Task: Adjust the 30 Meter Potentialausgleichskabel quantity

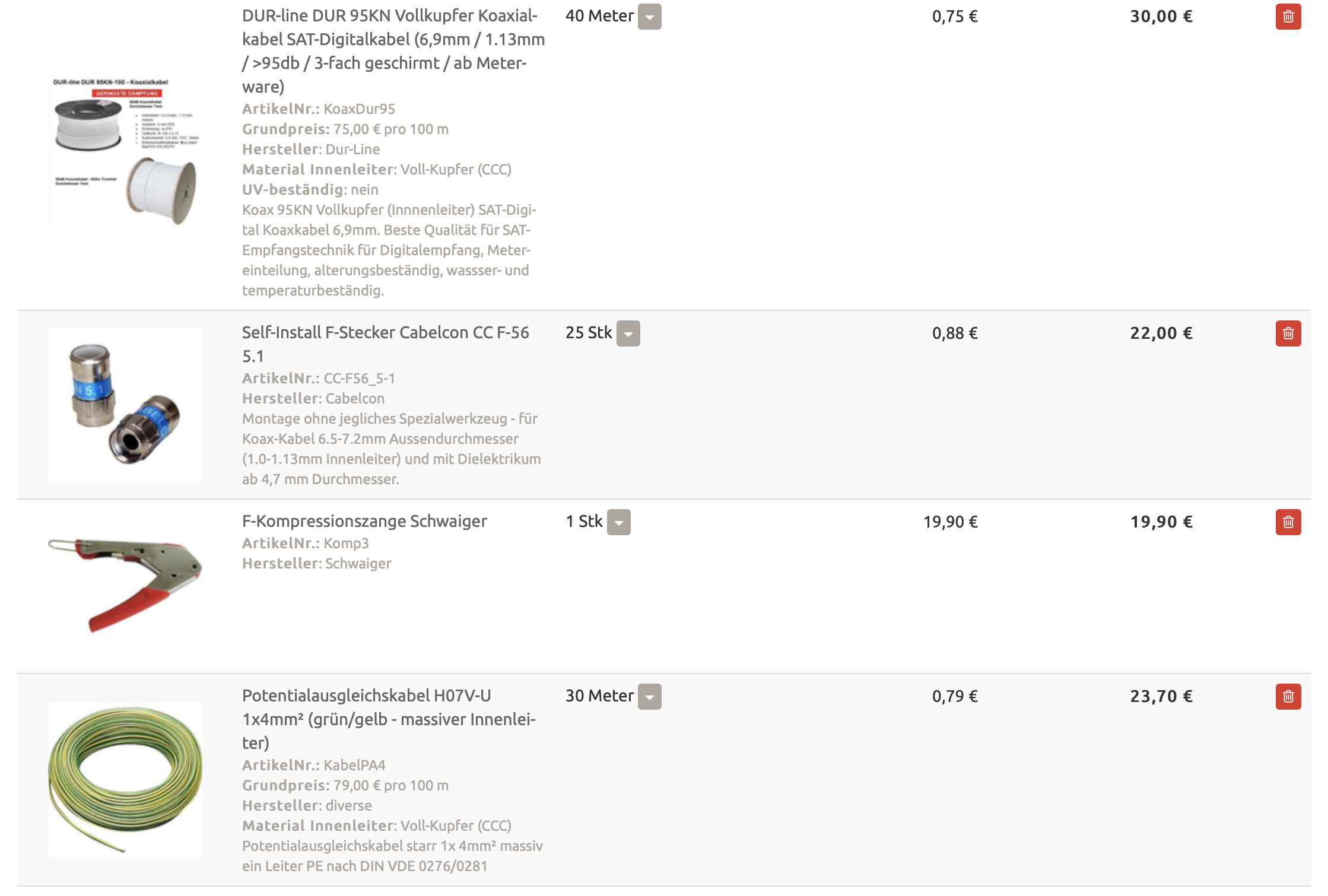Action: 649,697
